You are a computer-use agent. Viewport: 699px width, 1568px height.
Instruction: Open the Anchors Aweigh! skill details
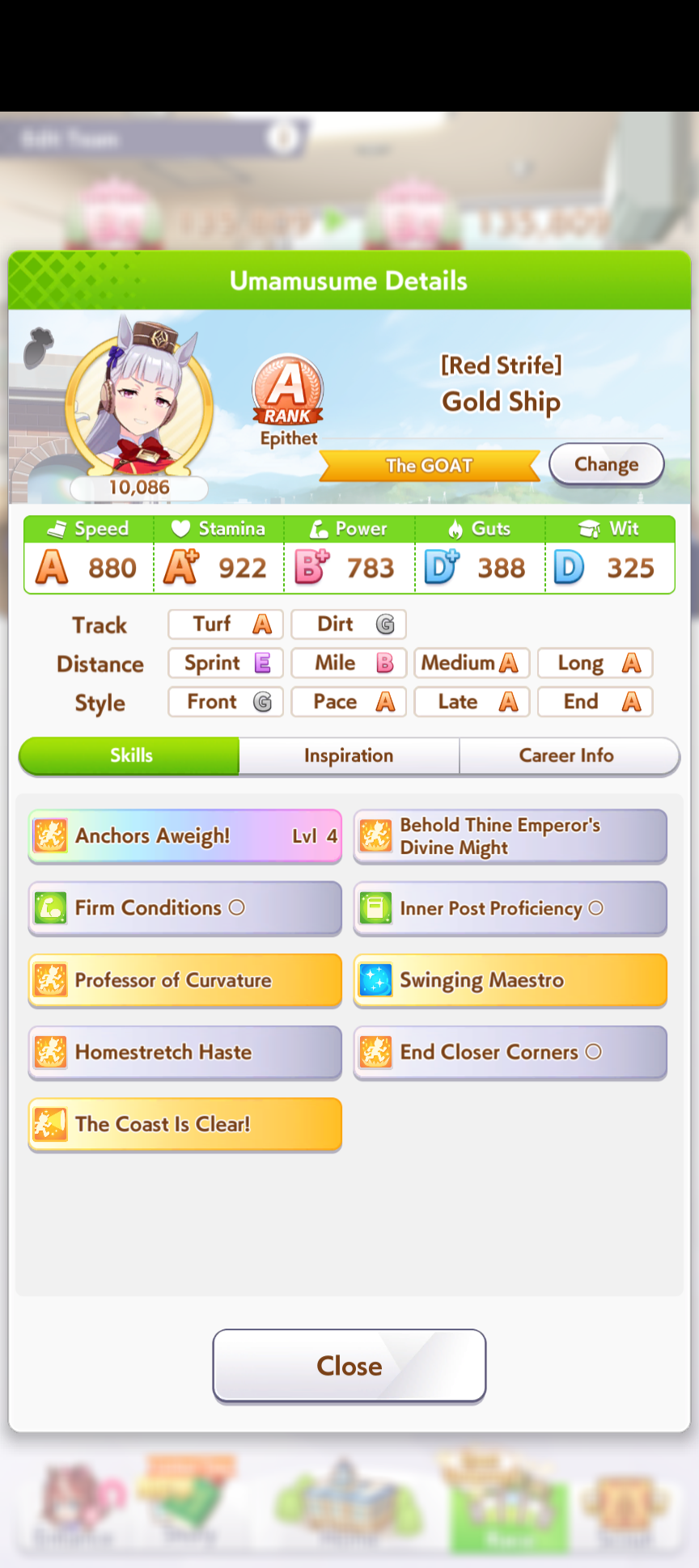(x=185, y=836)
